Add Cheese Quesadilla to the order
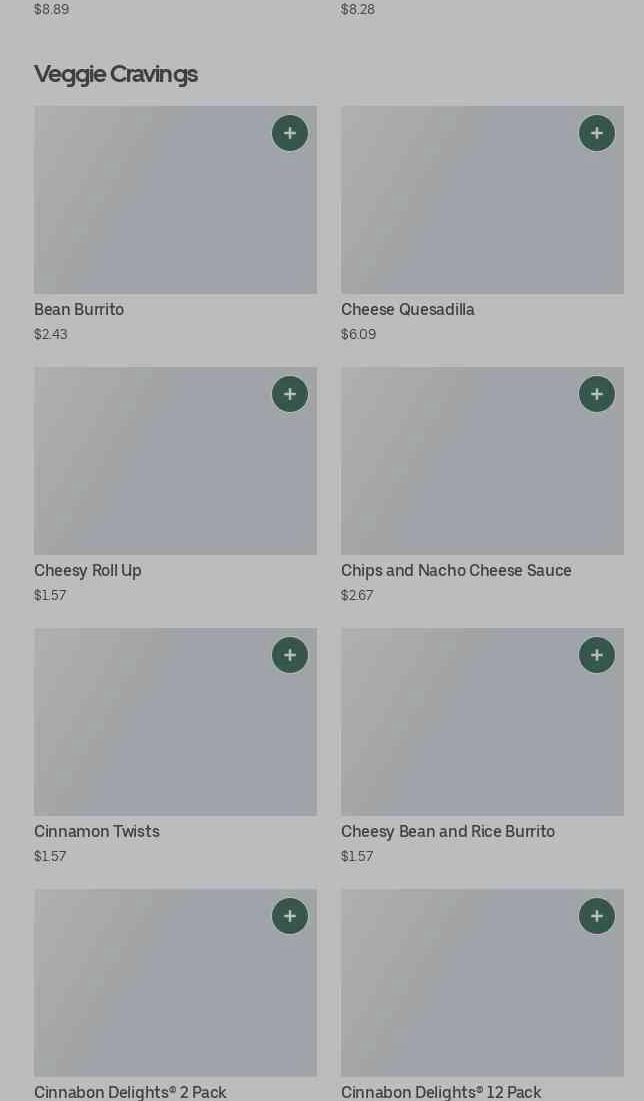Viewport: 644px width, 1101px height. pos(597,133)
